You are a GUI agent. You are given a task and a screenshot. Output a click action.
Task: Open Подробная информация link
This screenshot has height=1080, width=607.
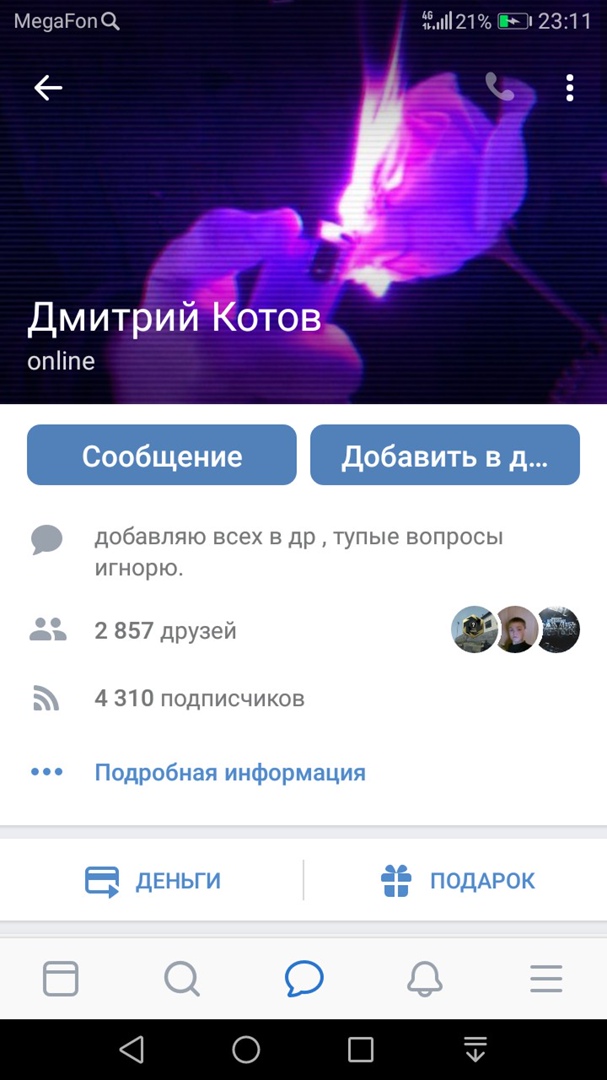click(229, 772)
